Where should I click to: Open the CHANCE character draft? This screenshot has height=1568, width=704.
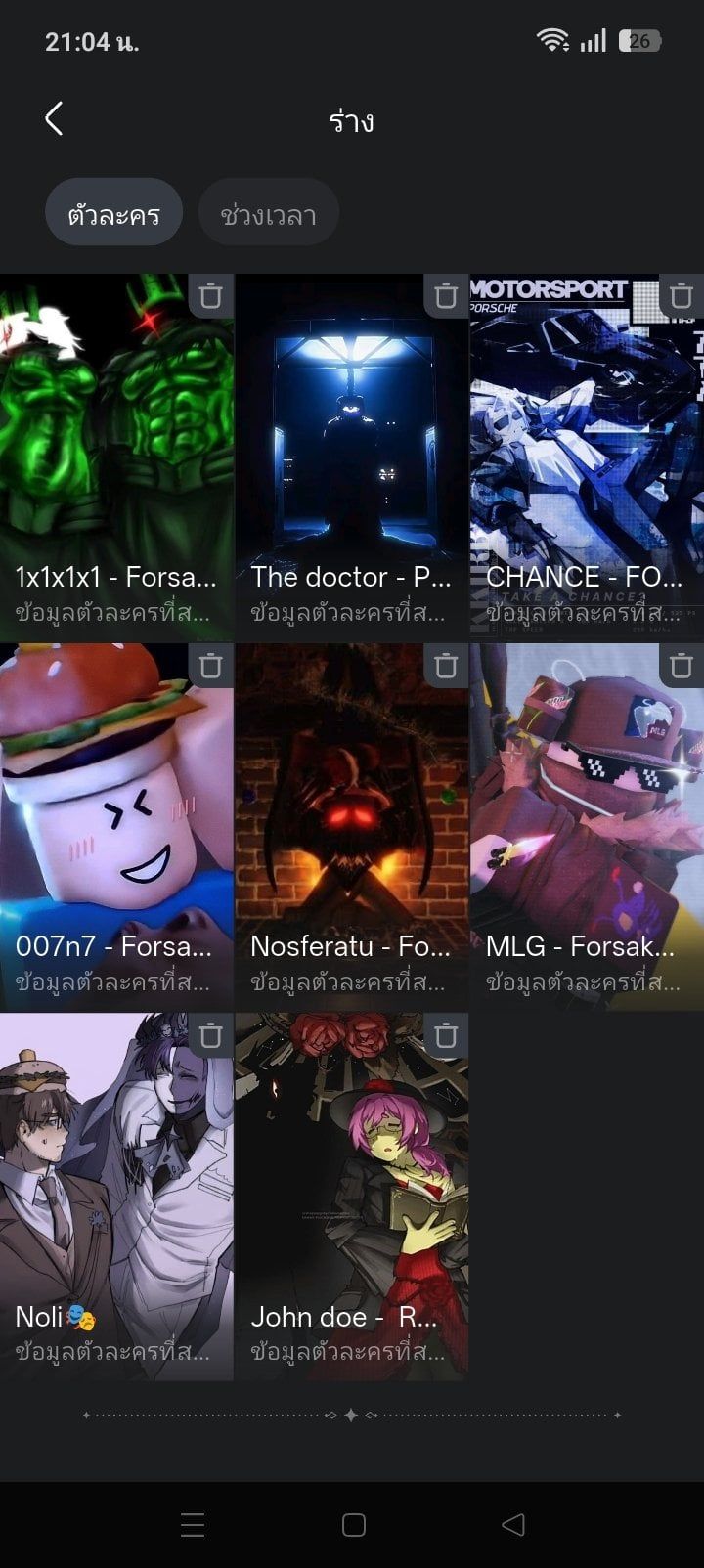[587, 457]
